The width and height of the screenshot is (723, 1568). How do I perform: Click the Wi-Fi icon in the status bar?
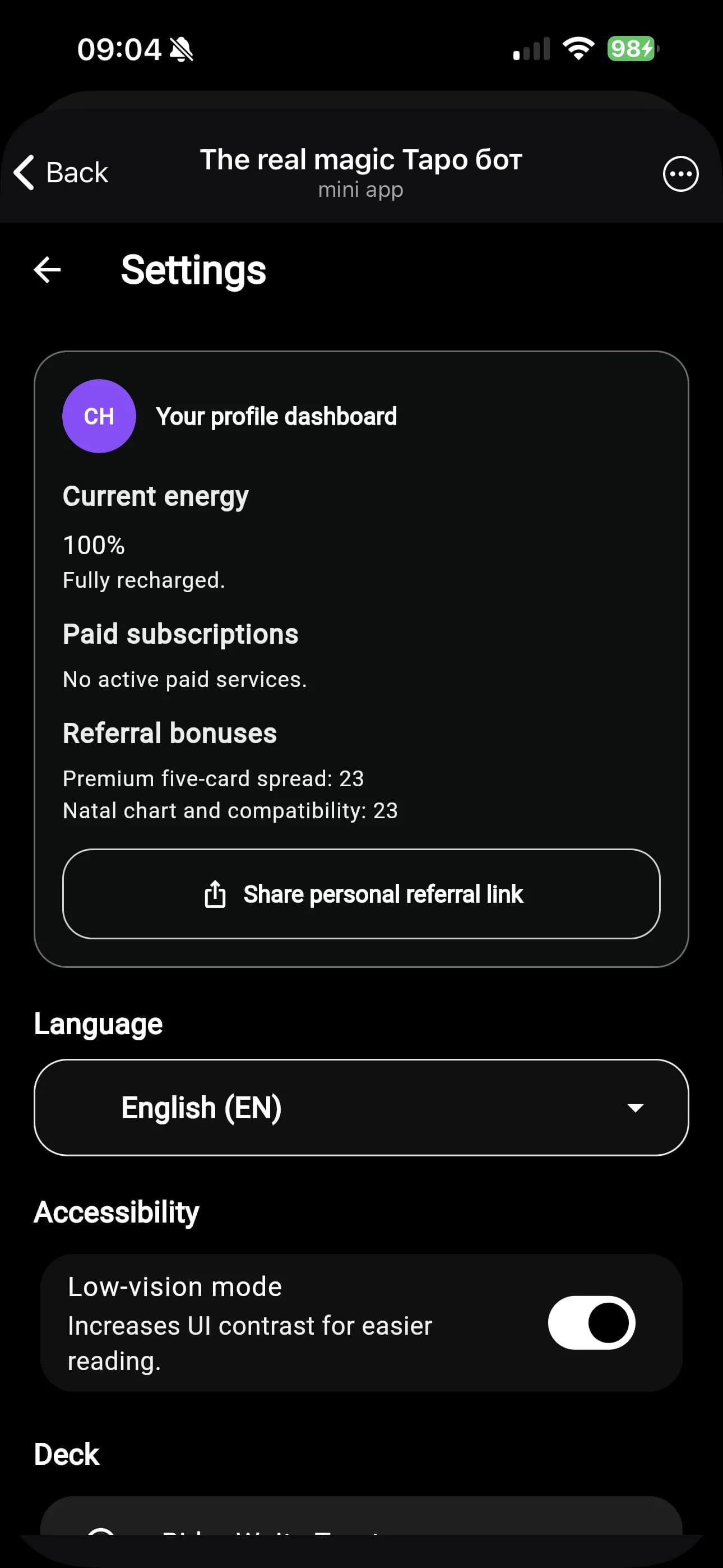pyautogui.click(x=577, y=48)
